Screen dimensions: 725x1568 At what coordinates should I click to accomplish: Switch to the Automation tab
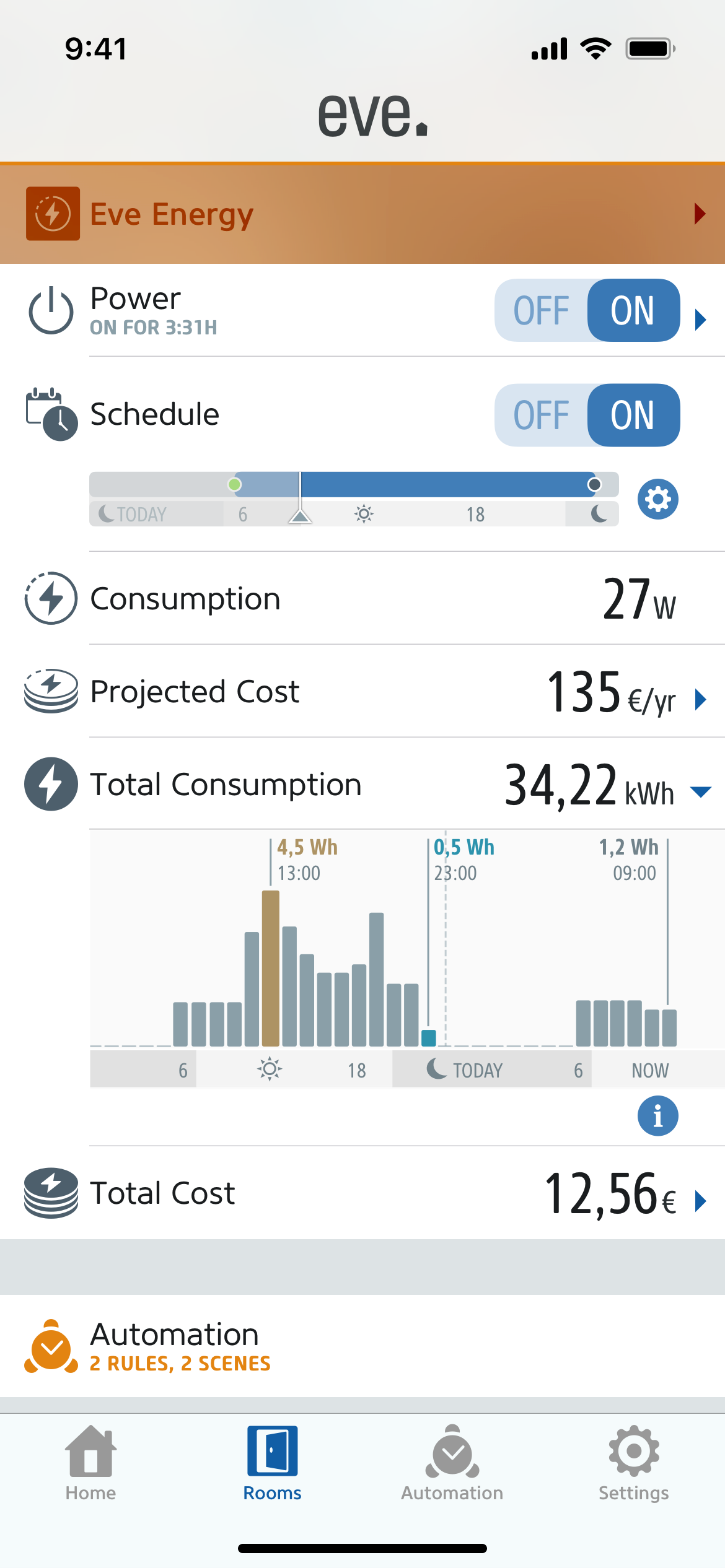(x=452, y=1464)
